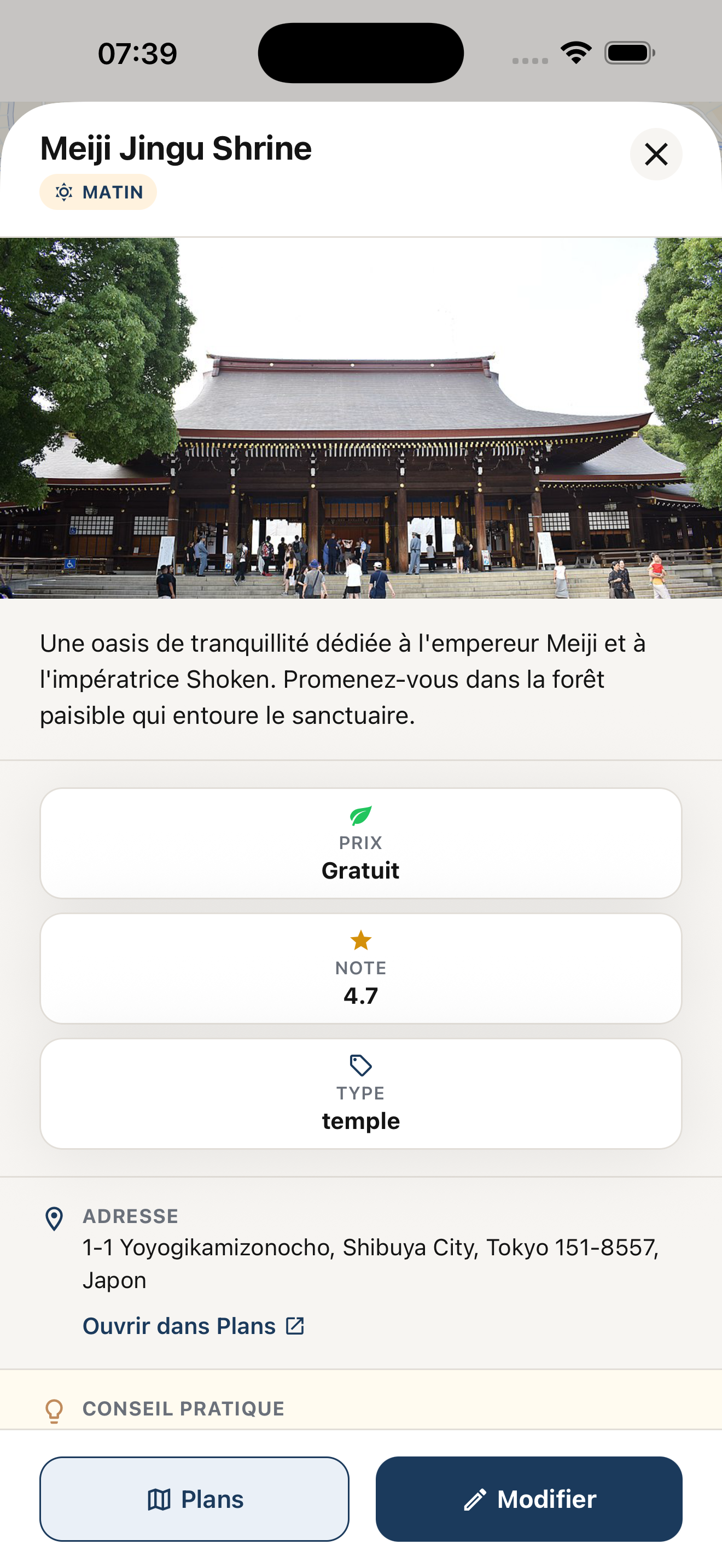Click the star icon above NOTE
722x1568 pixels.
pyautogui.click(x=361, y=939)
